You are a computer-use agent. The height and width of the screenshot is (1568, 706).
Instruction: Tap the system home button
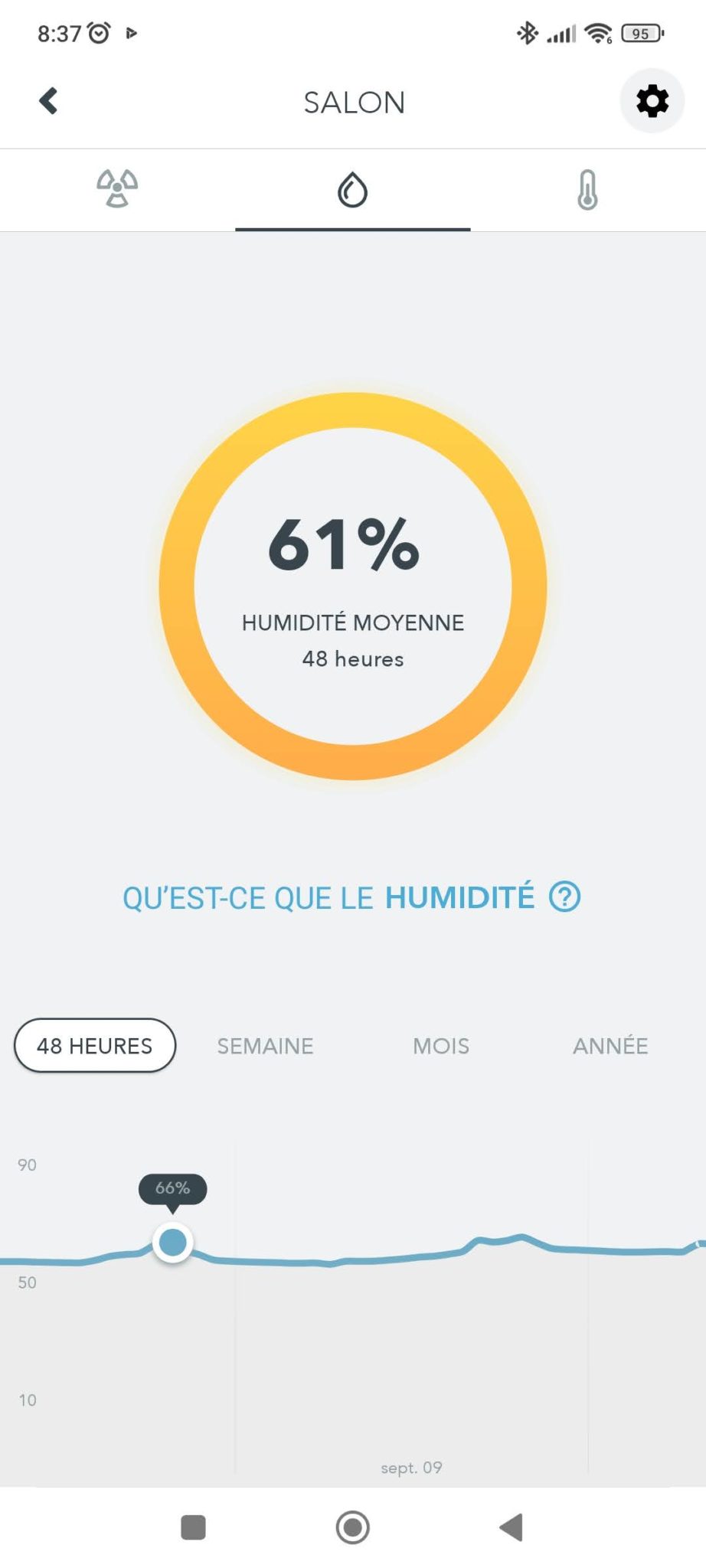click(x=353, y=1527)
